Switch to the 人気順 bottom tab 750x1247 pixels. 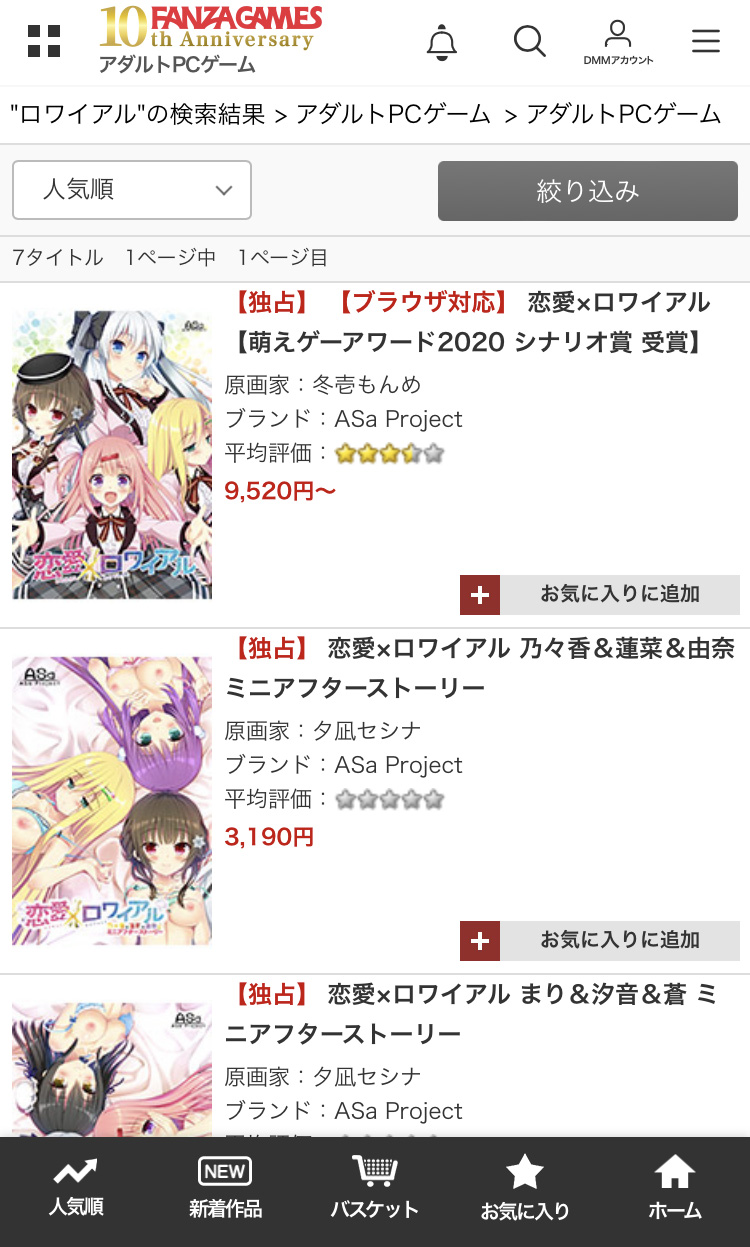76,1189
